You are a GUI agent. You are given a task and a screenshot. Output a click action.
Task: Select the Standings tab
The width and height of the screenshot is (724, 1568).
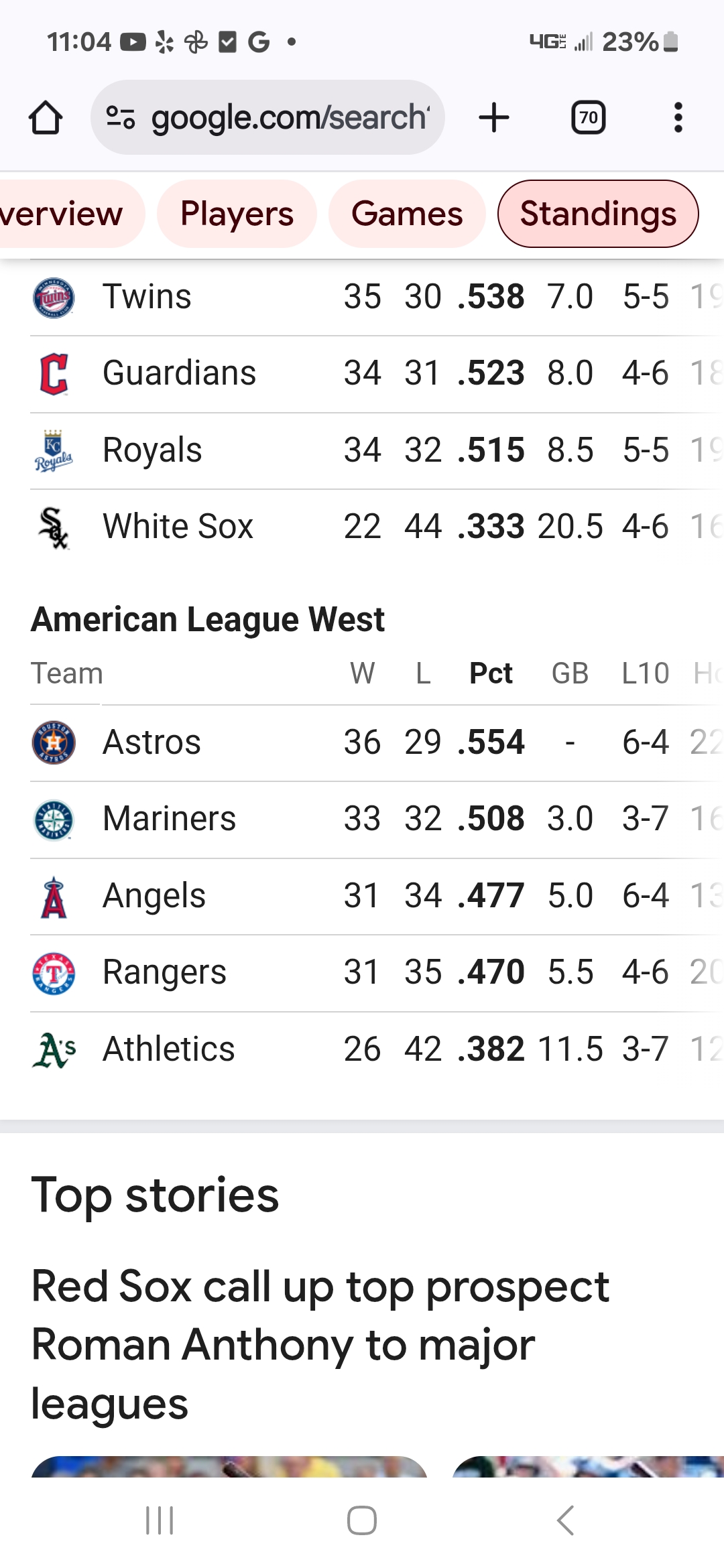click(597, 214)
